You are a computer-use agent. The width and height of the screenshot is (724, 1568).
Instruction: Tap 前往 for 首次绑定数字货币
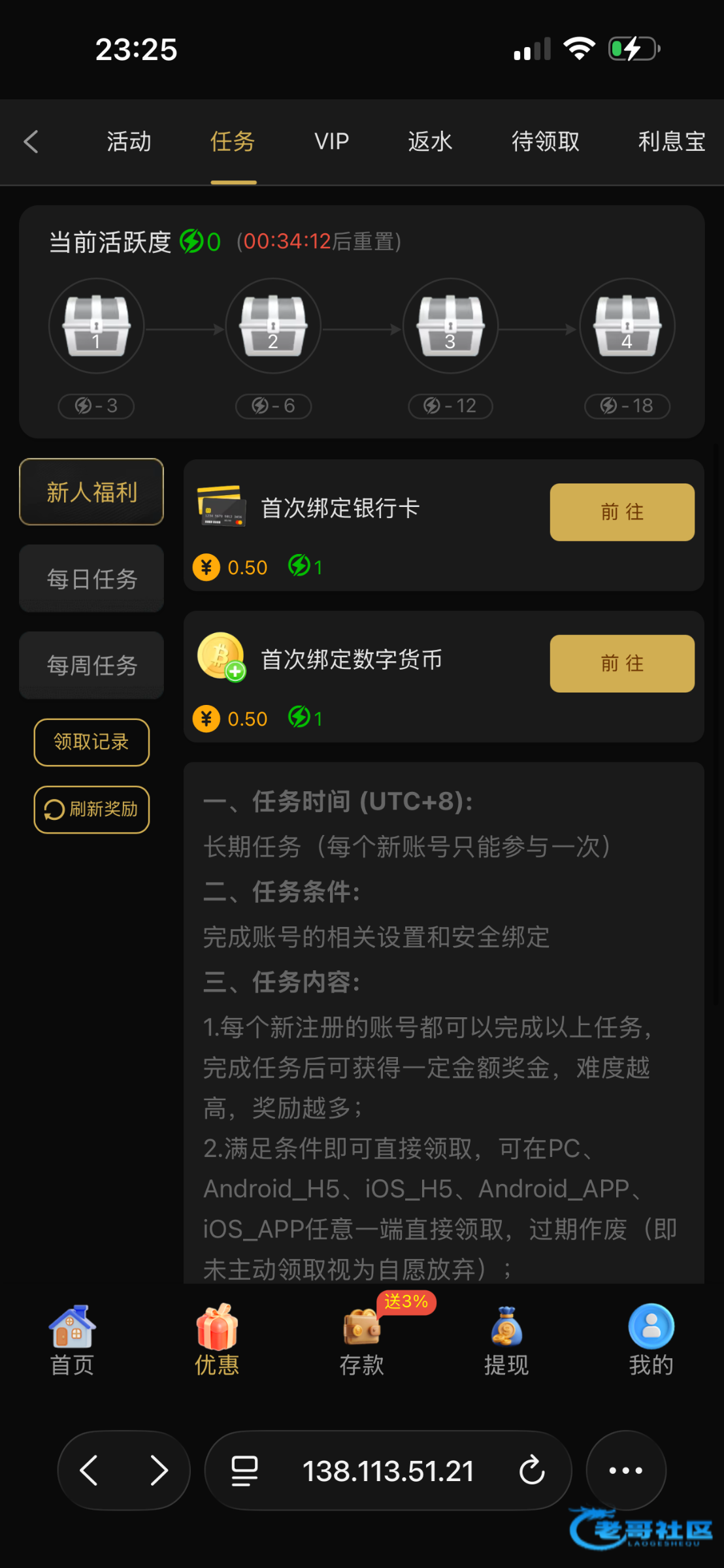(621, 664)
